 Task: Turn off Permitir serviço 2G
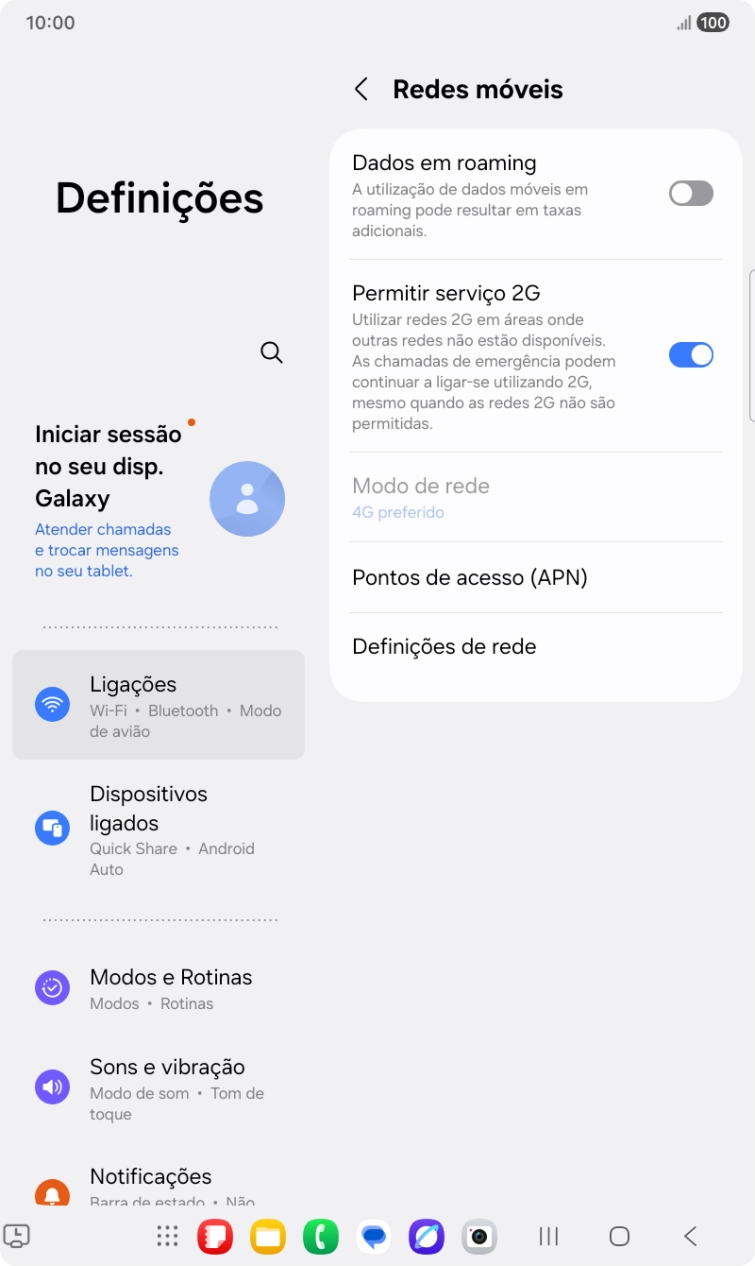tap(691, 354)
